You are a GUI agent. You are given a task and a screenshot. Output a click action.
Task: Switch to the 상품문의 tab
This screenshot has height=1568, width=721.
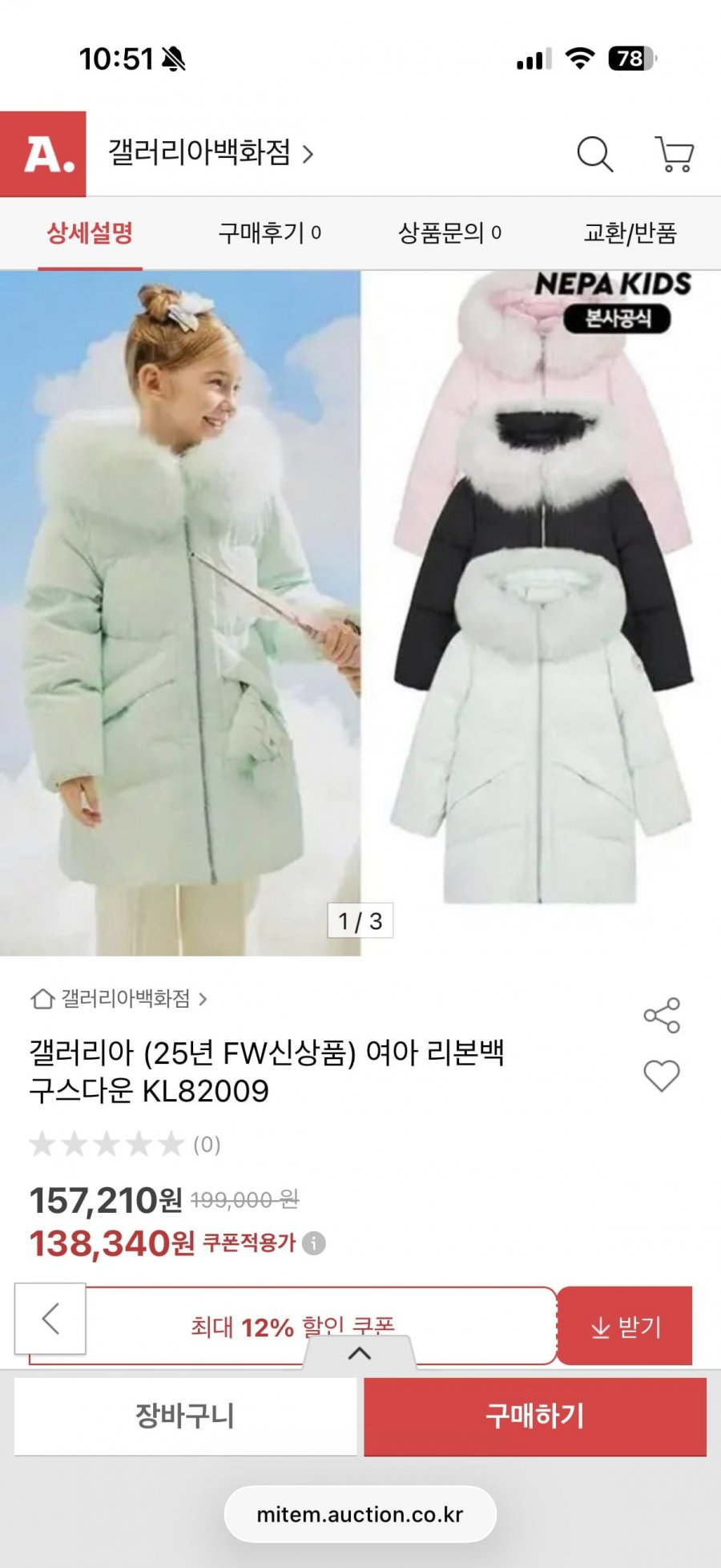pos(449,233)
